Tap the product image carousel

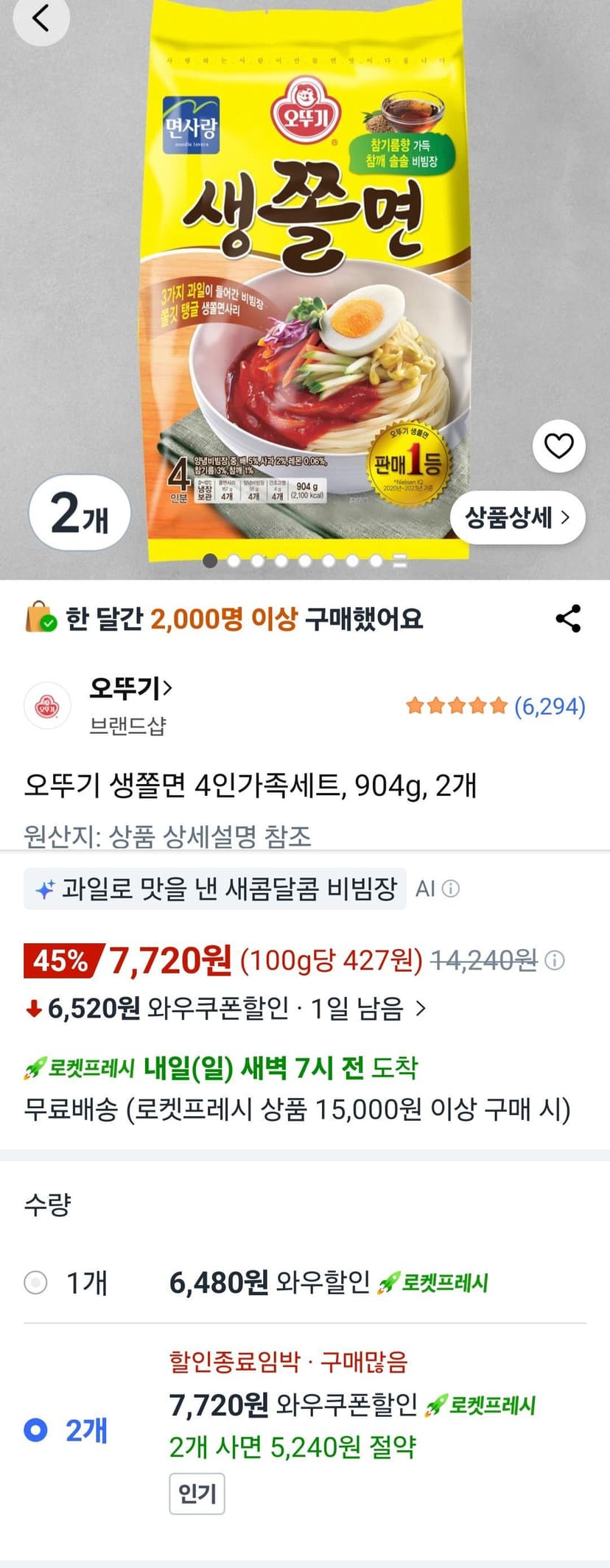pos(305,280)
